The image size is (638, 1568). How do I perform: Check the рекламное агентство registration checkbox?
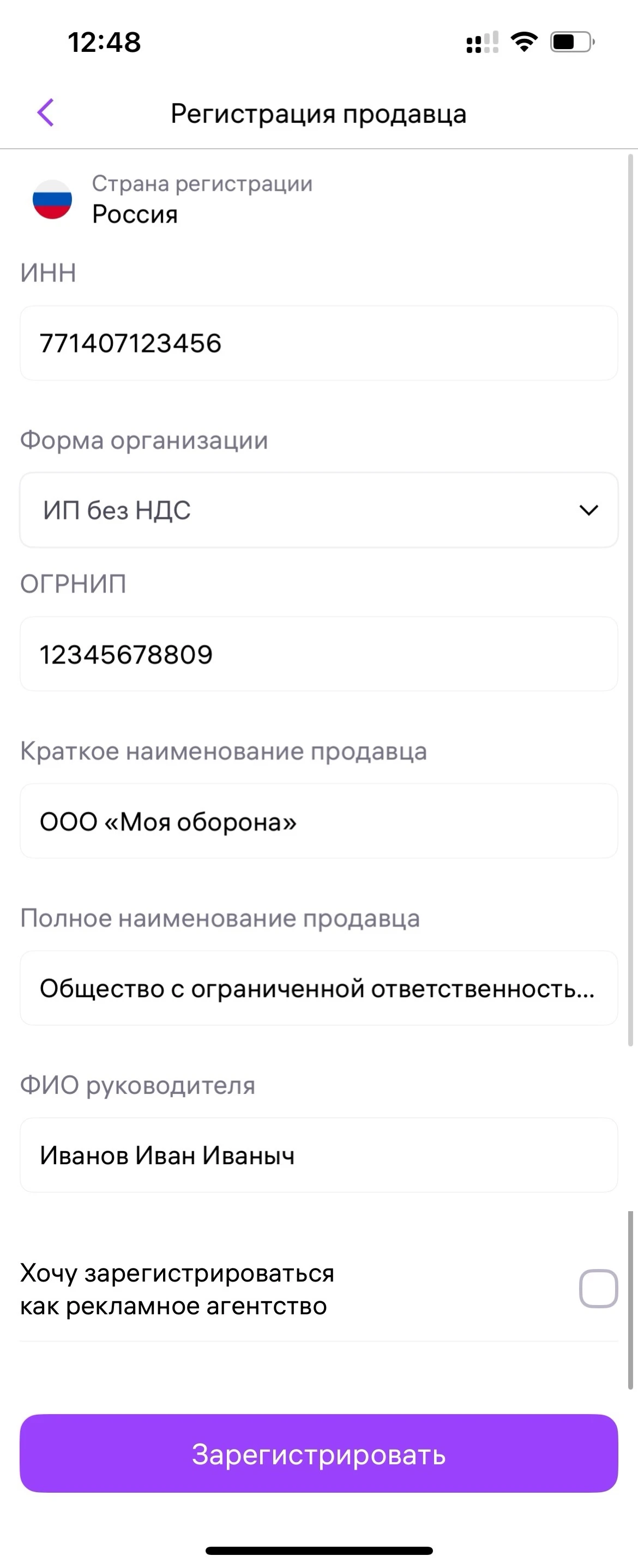598,1289
